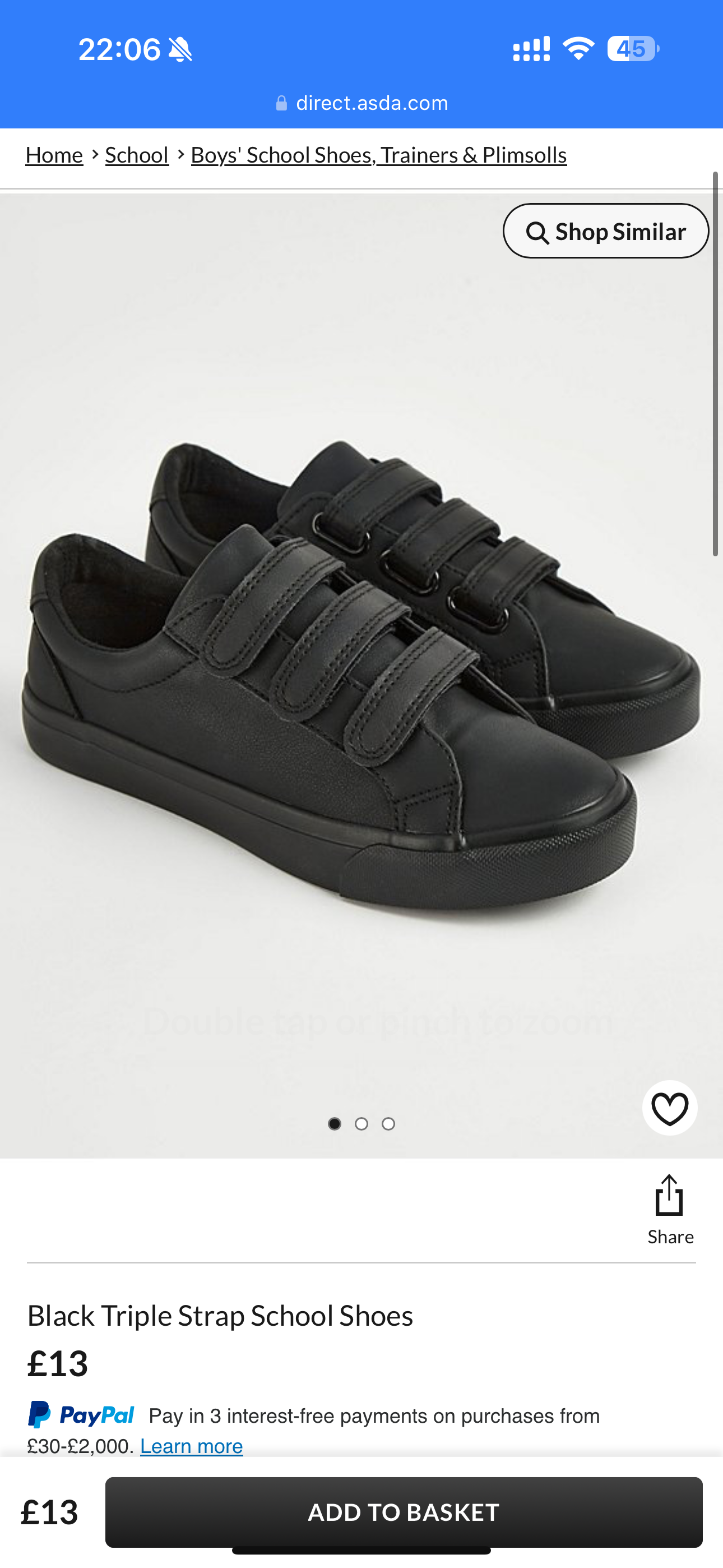The width and height of the screenshot is (723, 1568).
Task: Tap the Shop Similar button
Action: [x=605, y=231]
